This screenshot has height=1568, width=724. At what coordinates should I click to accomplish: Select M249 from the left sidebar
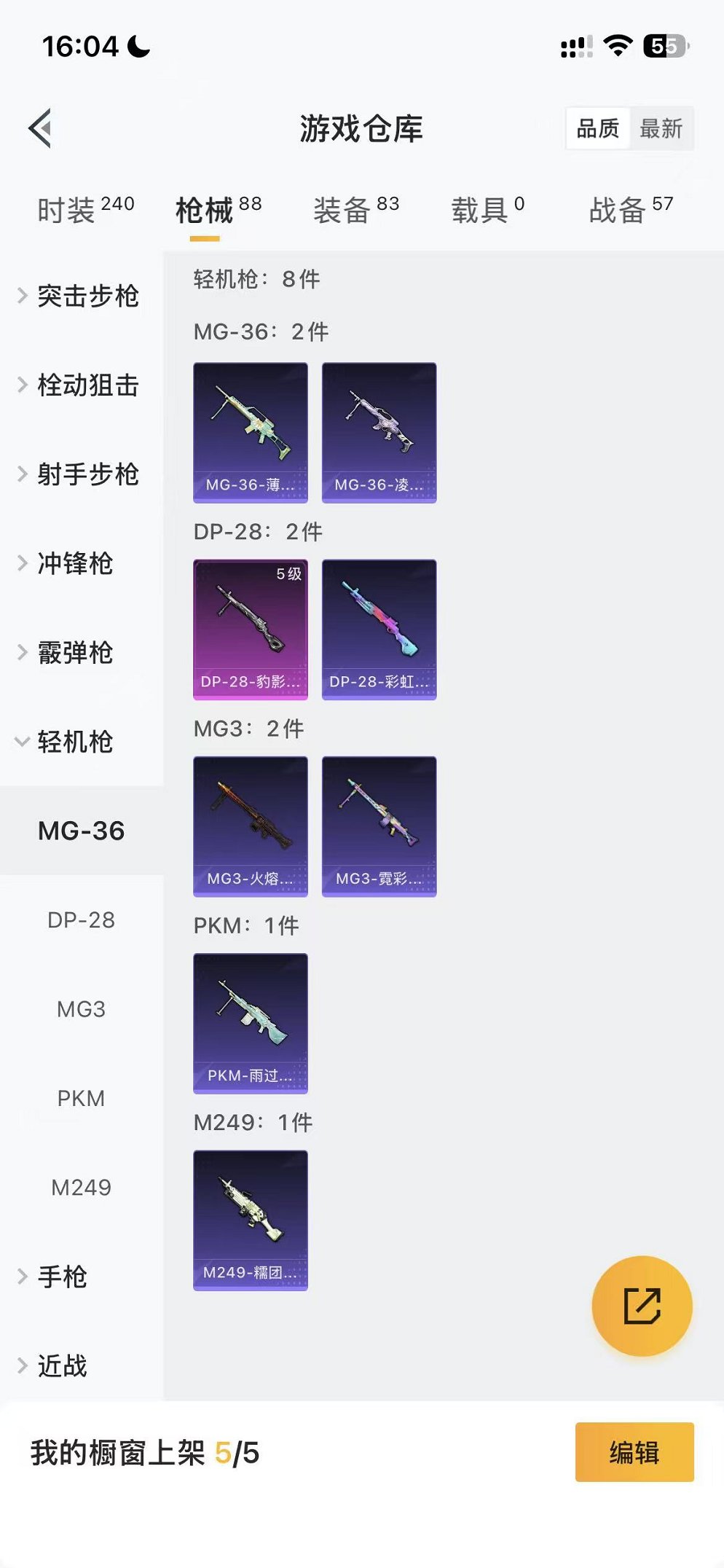[80, 1188]
